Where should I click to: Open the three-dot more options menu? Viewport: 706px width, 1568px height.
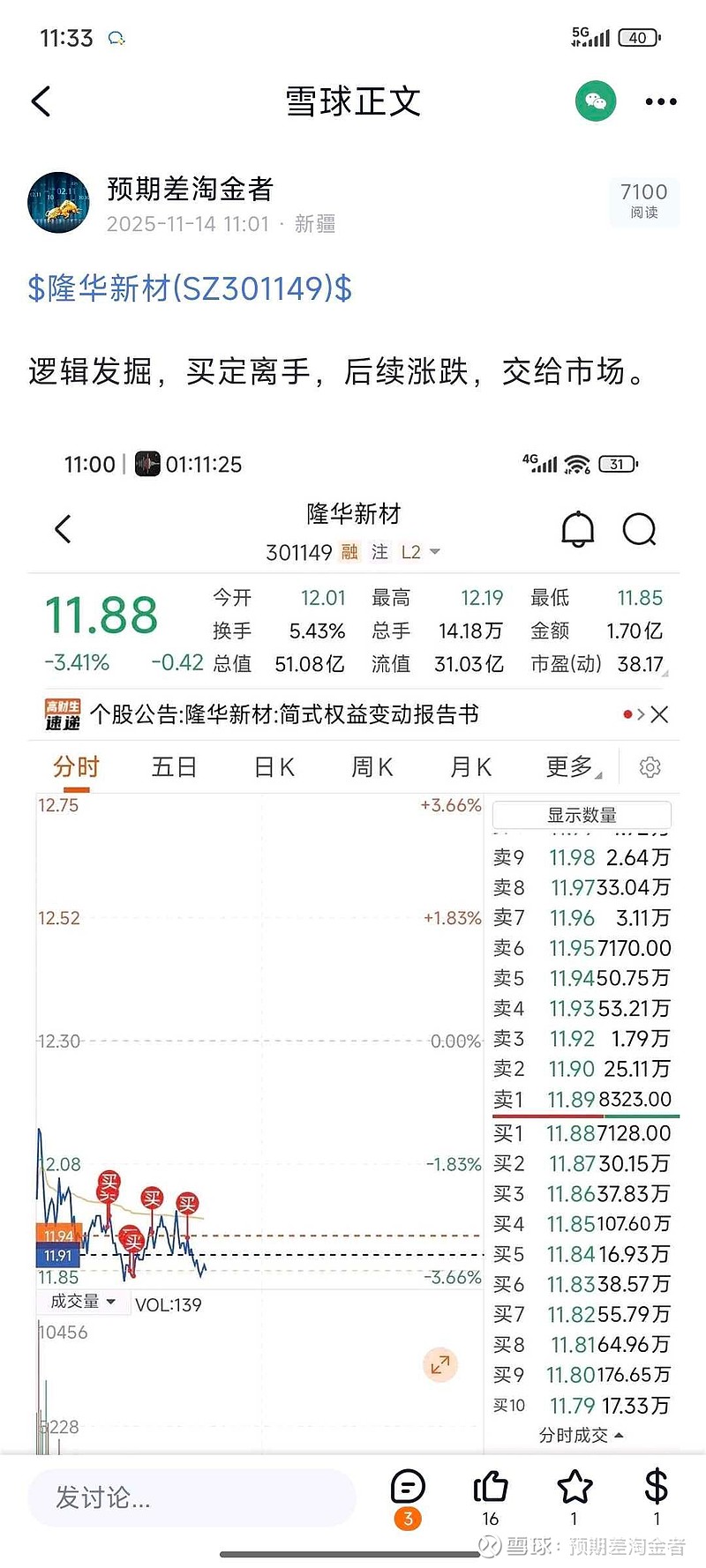pyautogui.click(x=660, y=101)
